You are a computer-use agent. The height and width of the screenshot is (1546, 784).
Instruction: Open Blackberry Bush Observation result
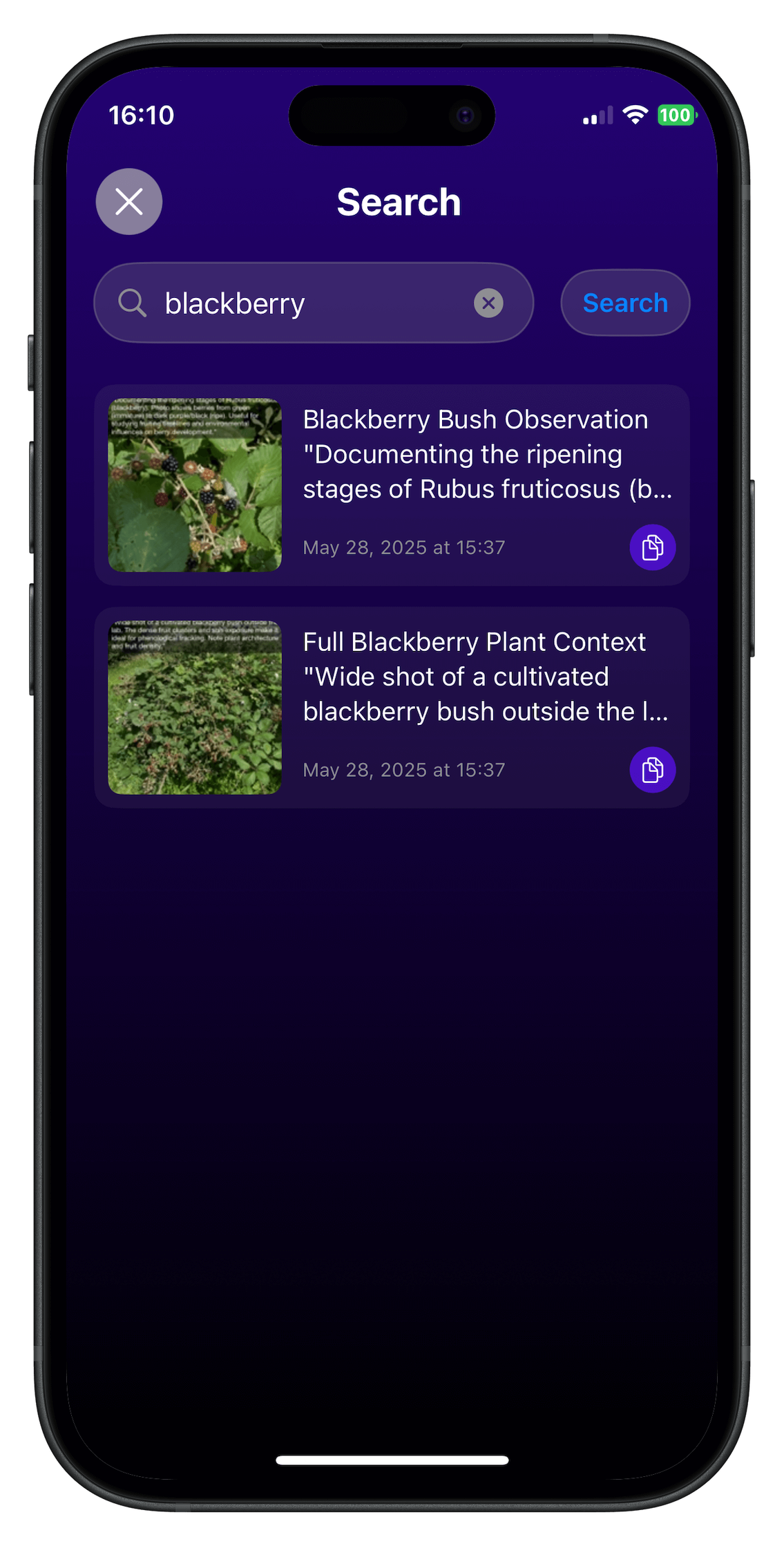456,455
